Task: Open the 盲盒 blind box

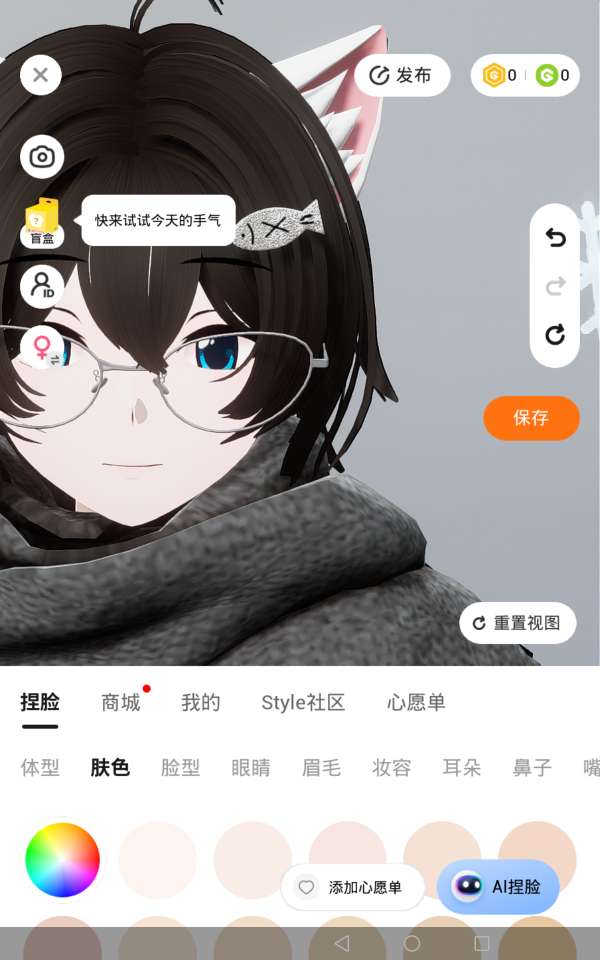Action: point(42,222)
